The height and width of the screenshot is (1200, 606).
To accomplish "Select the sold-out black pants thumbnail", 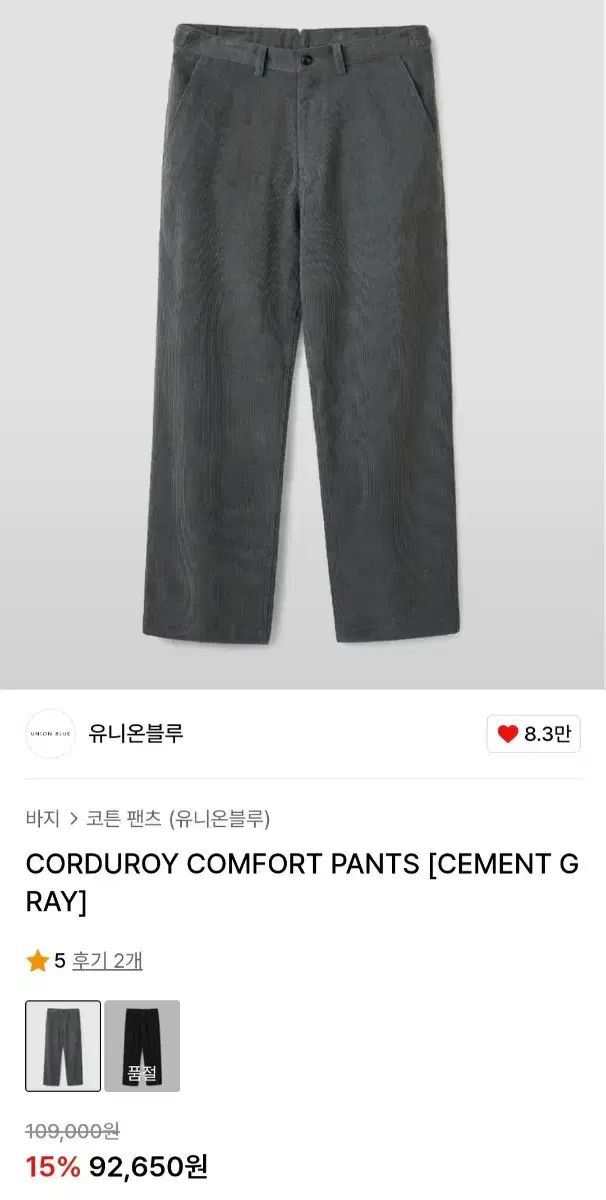I will 142,1046.
